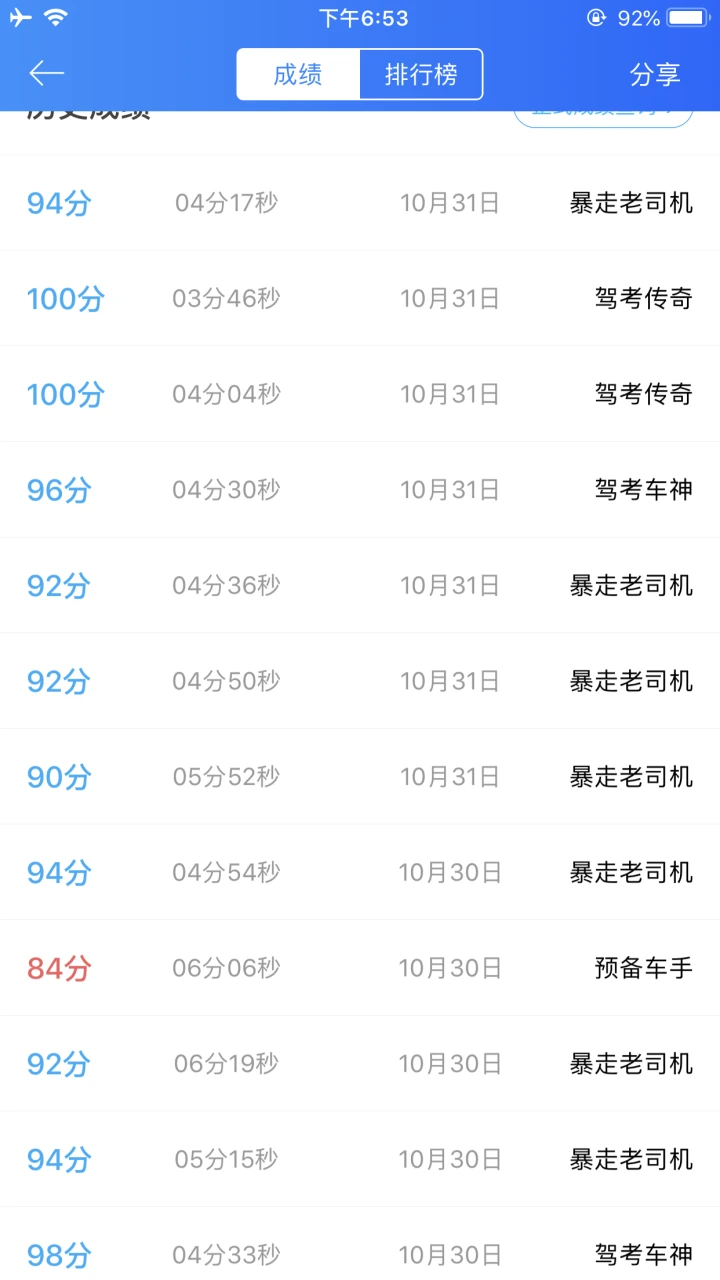Viewport: 720px width, 1280px height.
Task: Tap the 分享 share button
Action: pos(655,74)
